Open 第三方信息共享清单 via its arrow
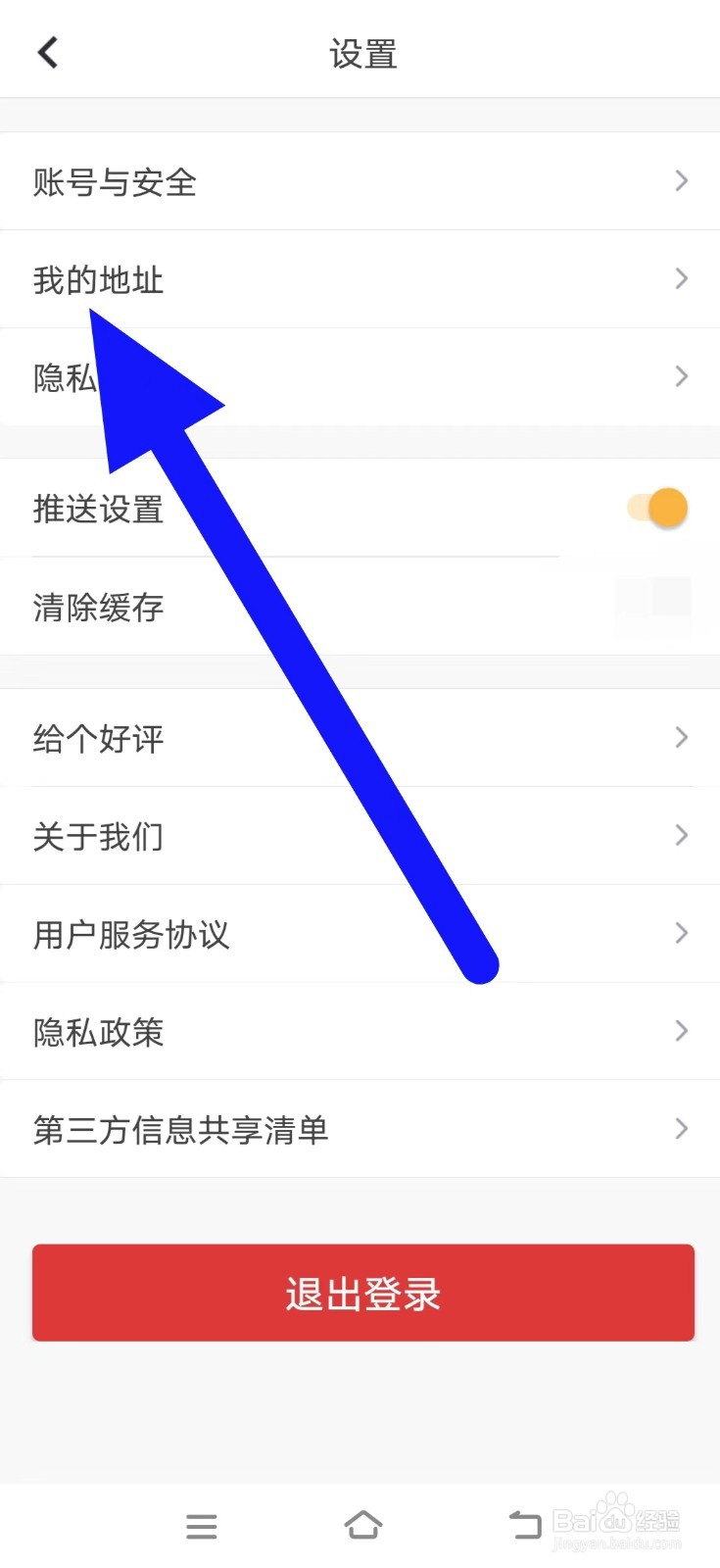Image resolution: width=720 pixels, height=1568 pixels. coord(681,1129)
